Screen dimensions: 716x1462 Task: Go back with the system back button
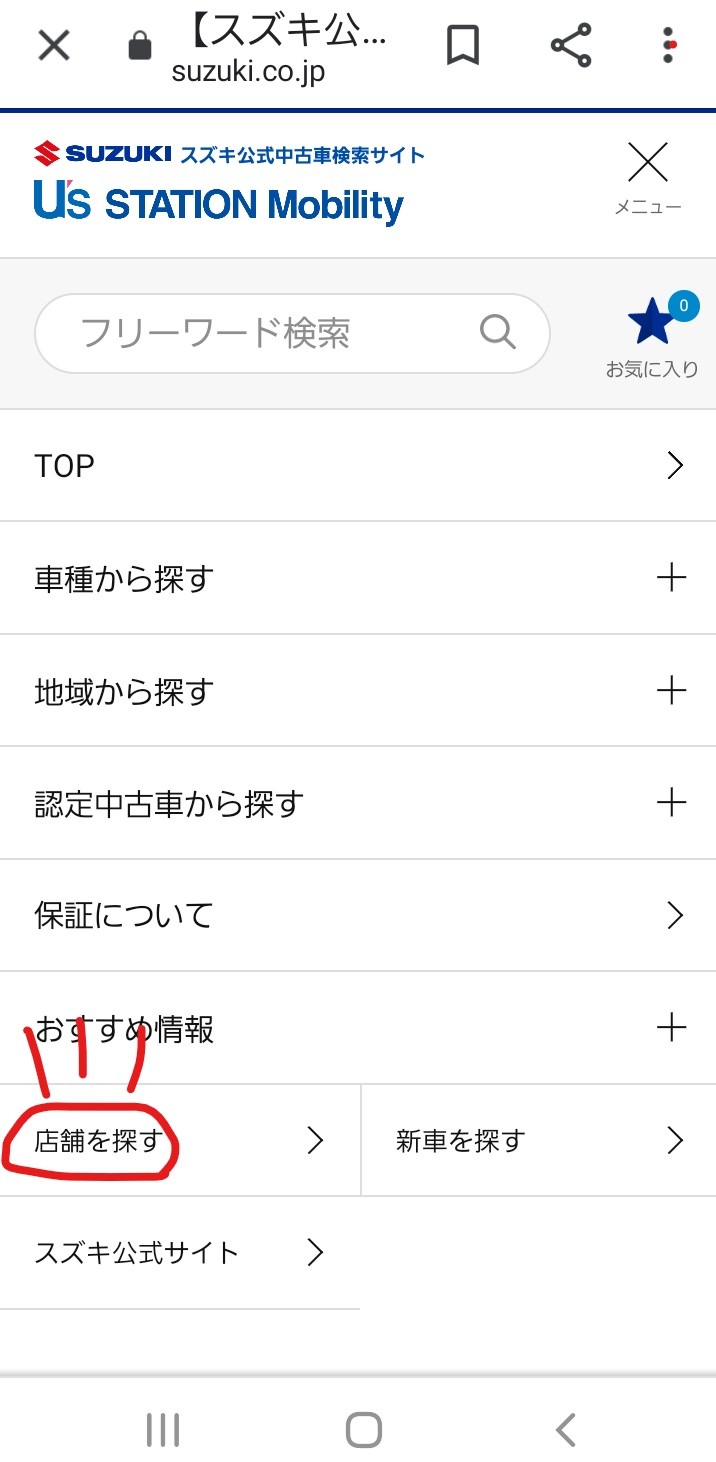pyautogui.click(x=566, y=1430)
